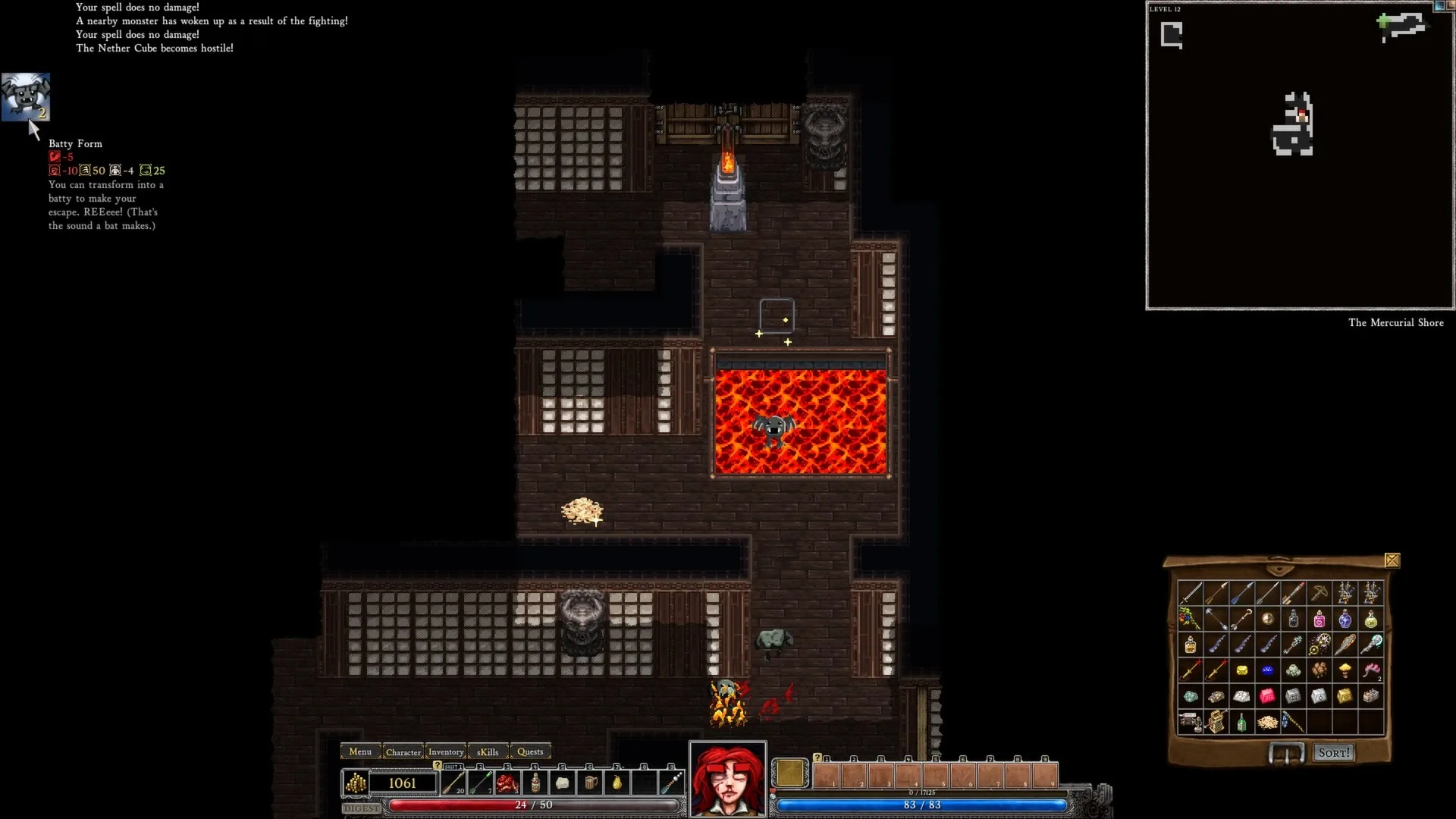Open the Inventory panel
1456x819 pixels.
click(445, 752)
